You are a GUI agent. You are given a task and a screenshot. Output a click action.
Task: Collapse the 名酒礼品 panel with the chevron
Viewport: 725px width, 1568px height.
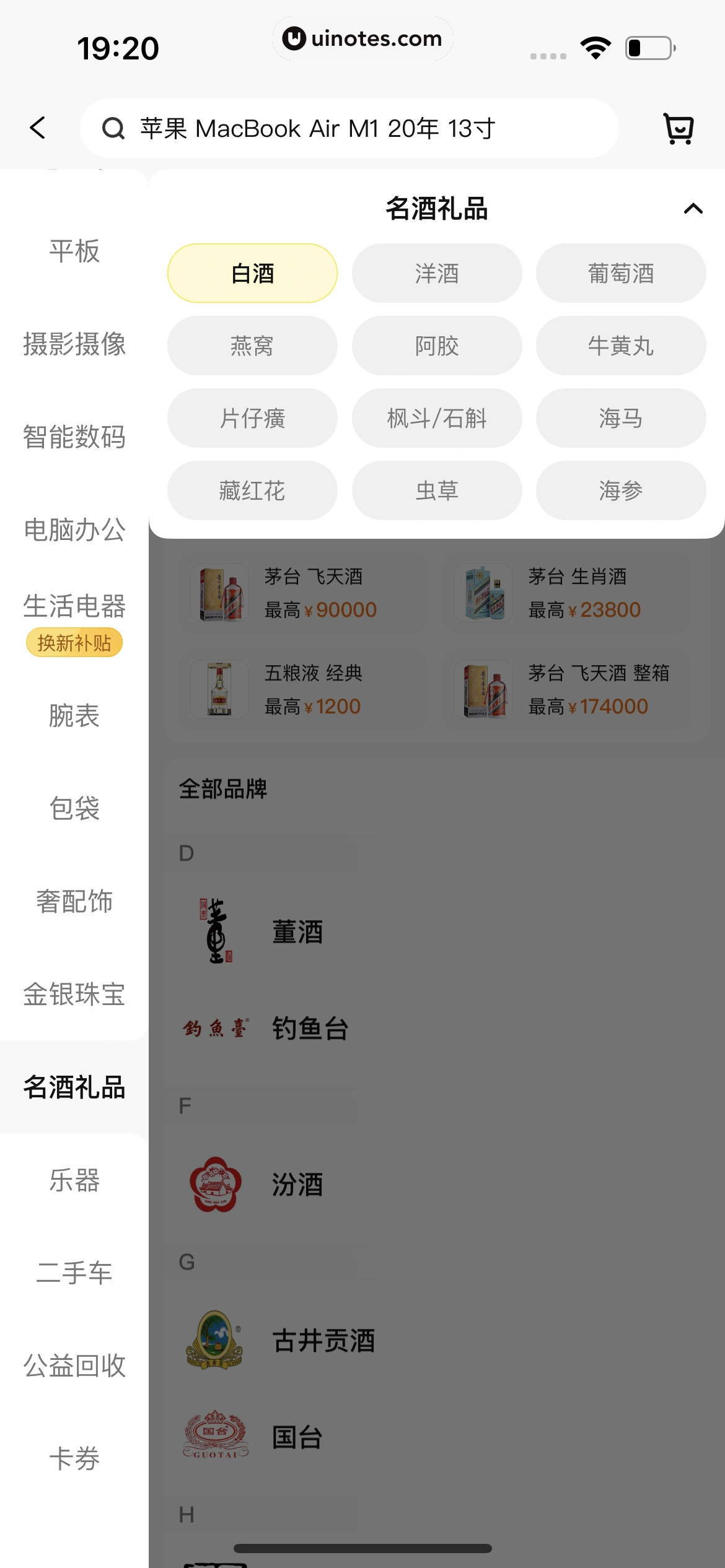(692, 209)
